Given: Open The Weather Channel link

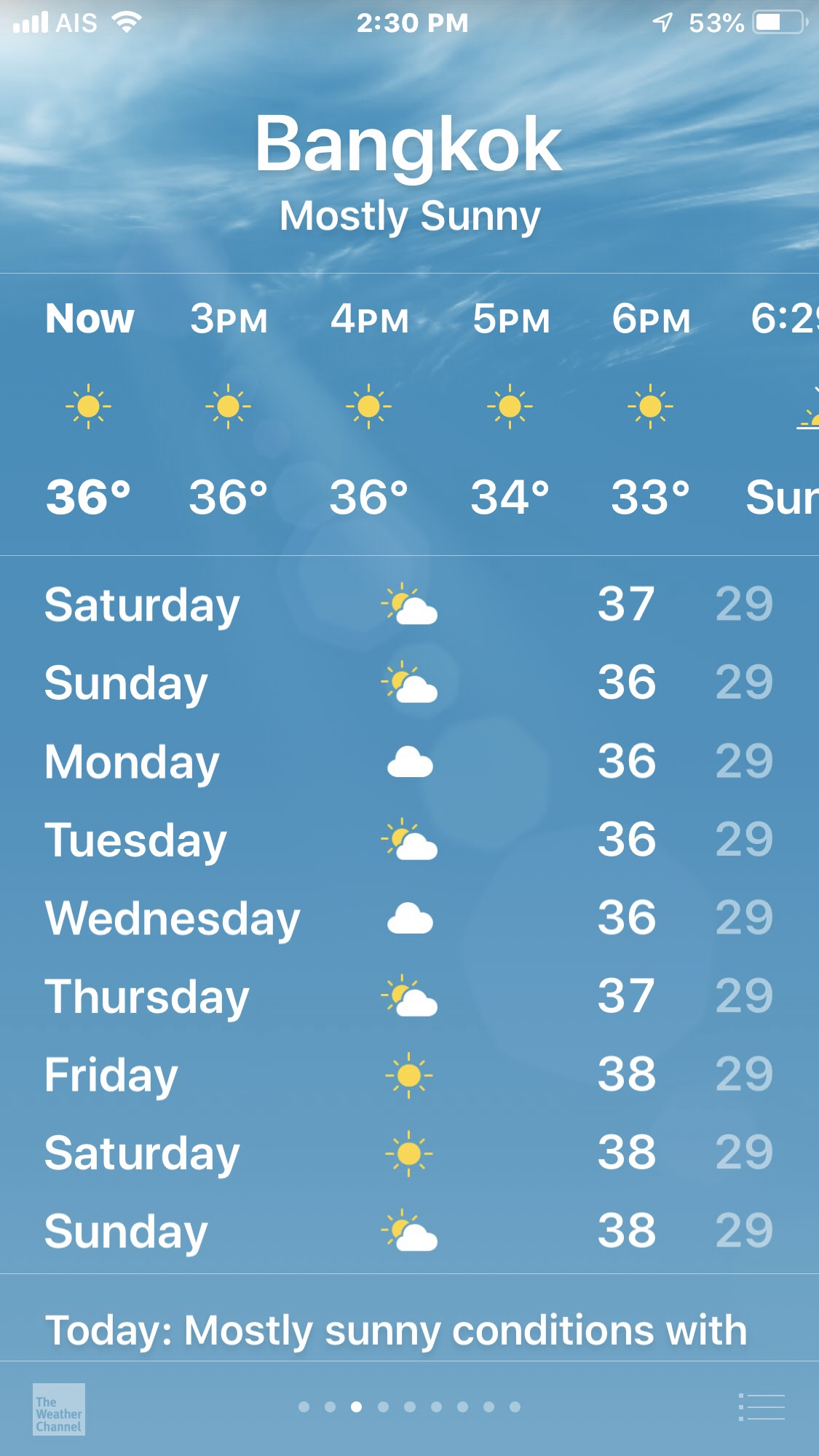Looking at the screenshot, I should [59, 1409].
